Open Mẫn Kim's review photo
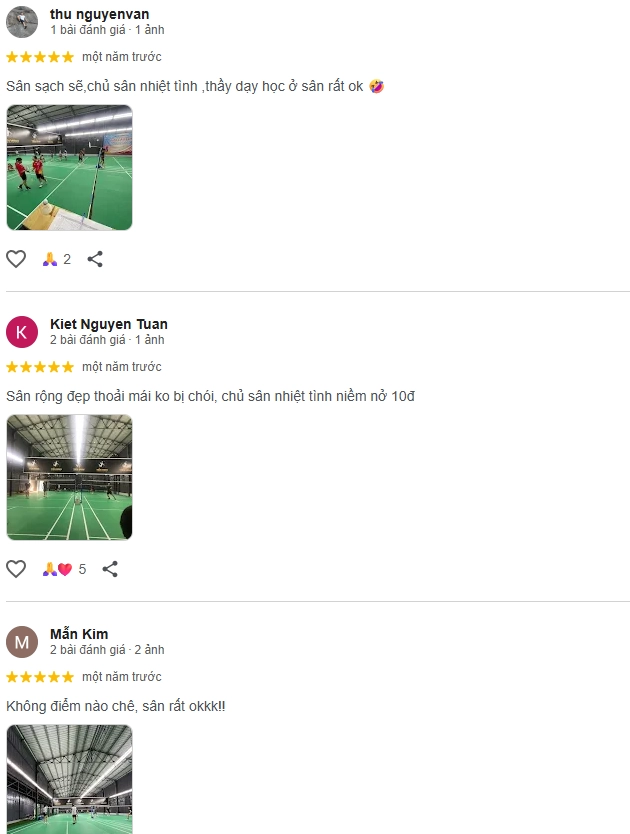 pyautogui.click(x=69, y=779)
